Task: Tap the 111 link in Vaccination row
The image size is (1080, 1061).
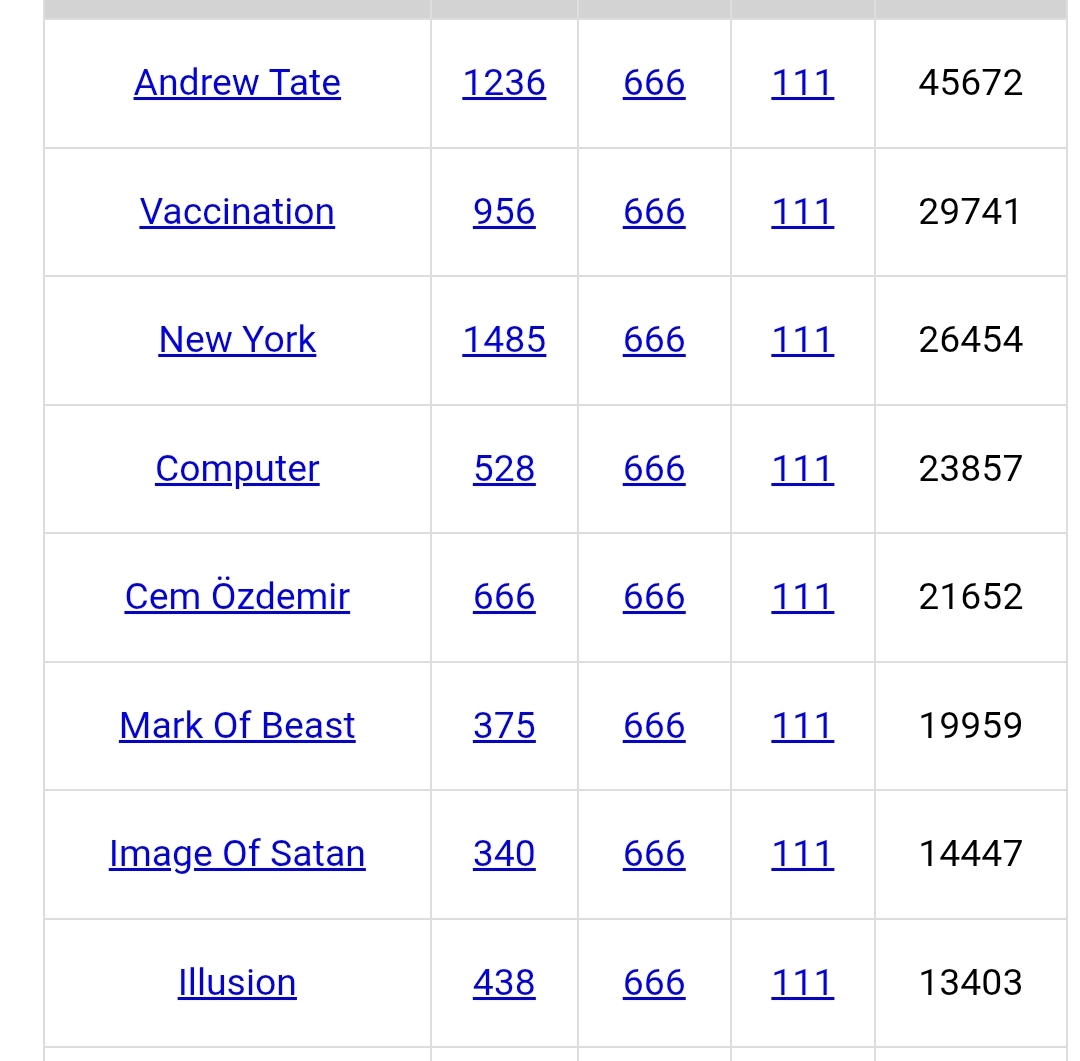Action: tap(802, 212)
